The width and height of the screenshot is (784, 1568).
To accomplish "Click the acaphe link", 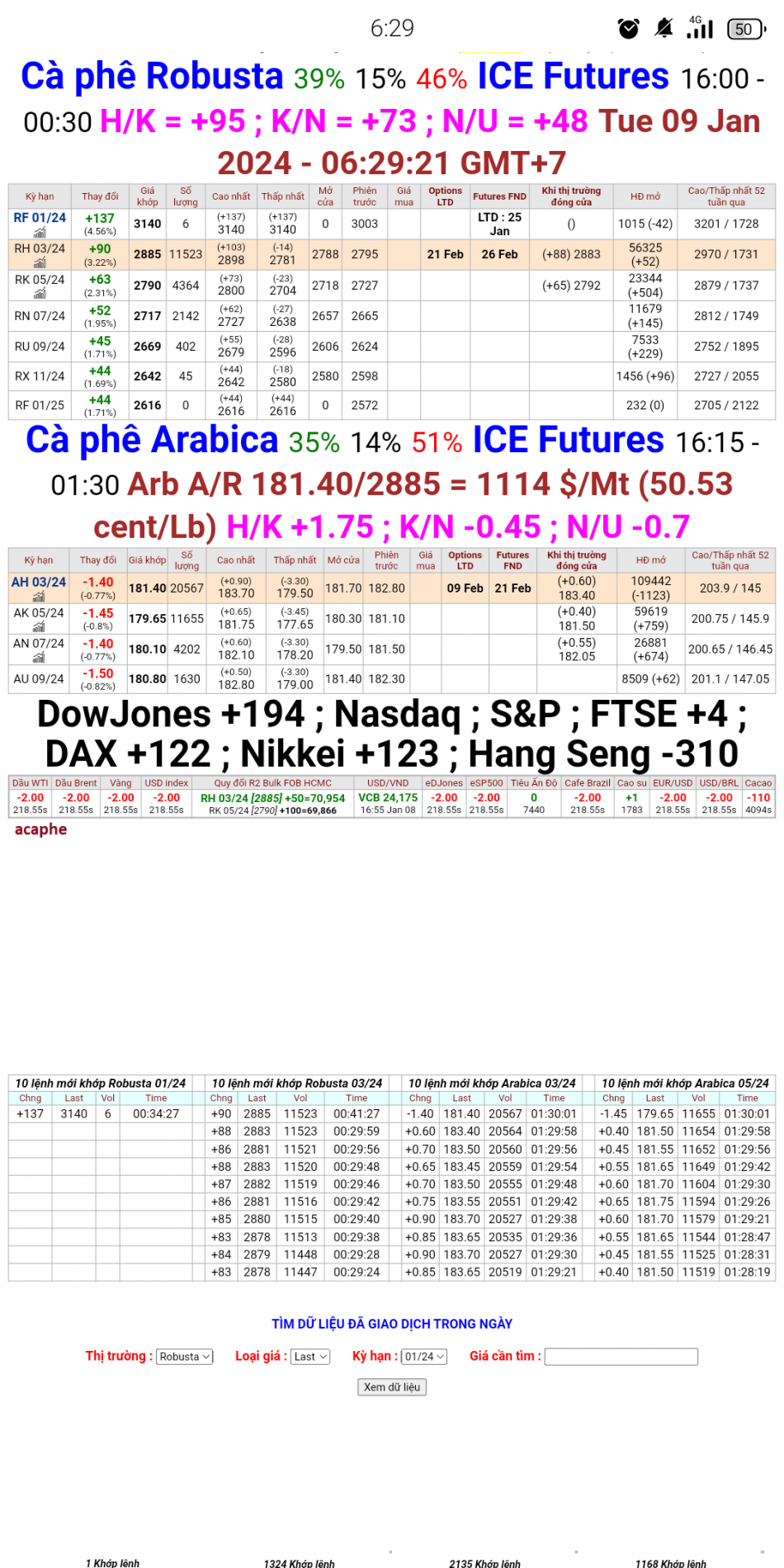I will pos(41,829).
